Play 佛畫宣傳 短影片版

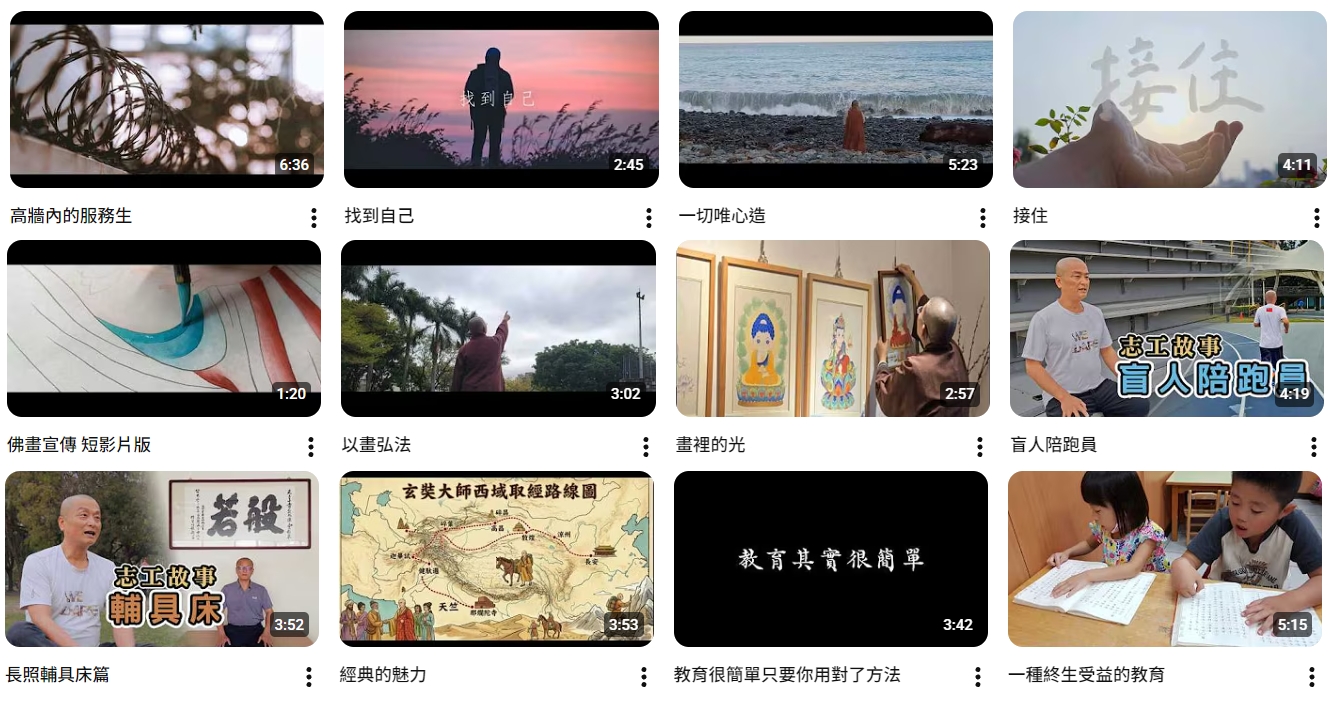click(164, 329)
